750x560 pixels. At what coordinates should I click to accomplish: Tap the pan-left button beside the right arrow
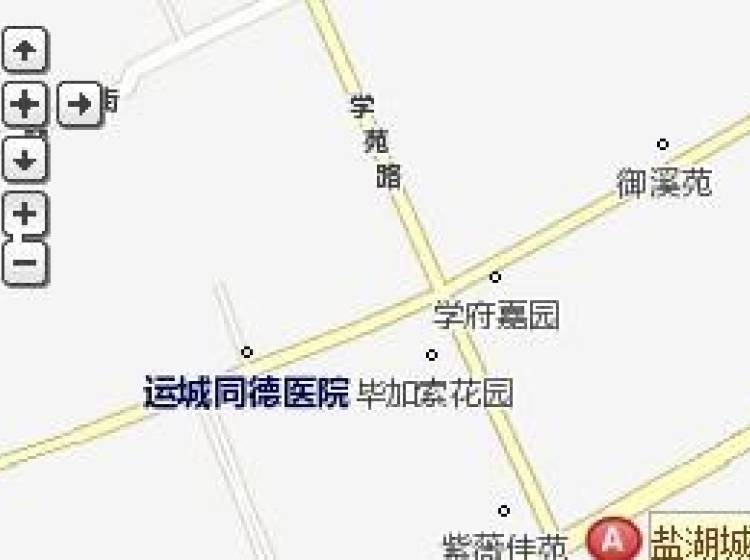[26, 103]
